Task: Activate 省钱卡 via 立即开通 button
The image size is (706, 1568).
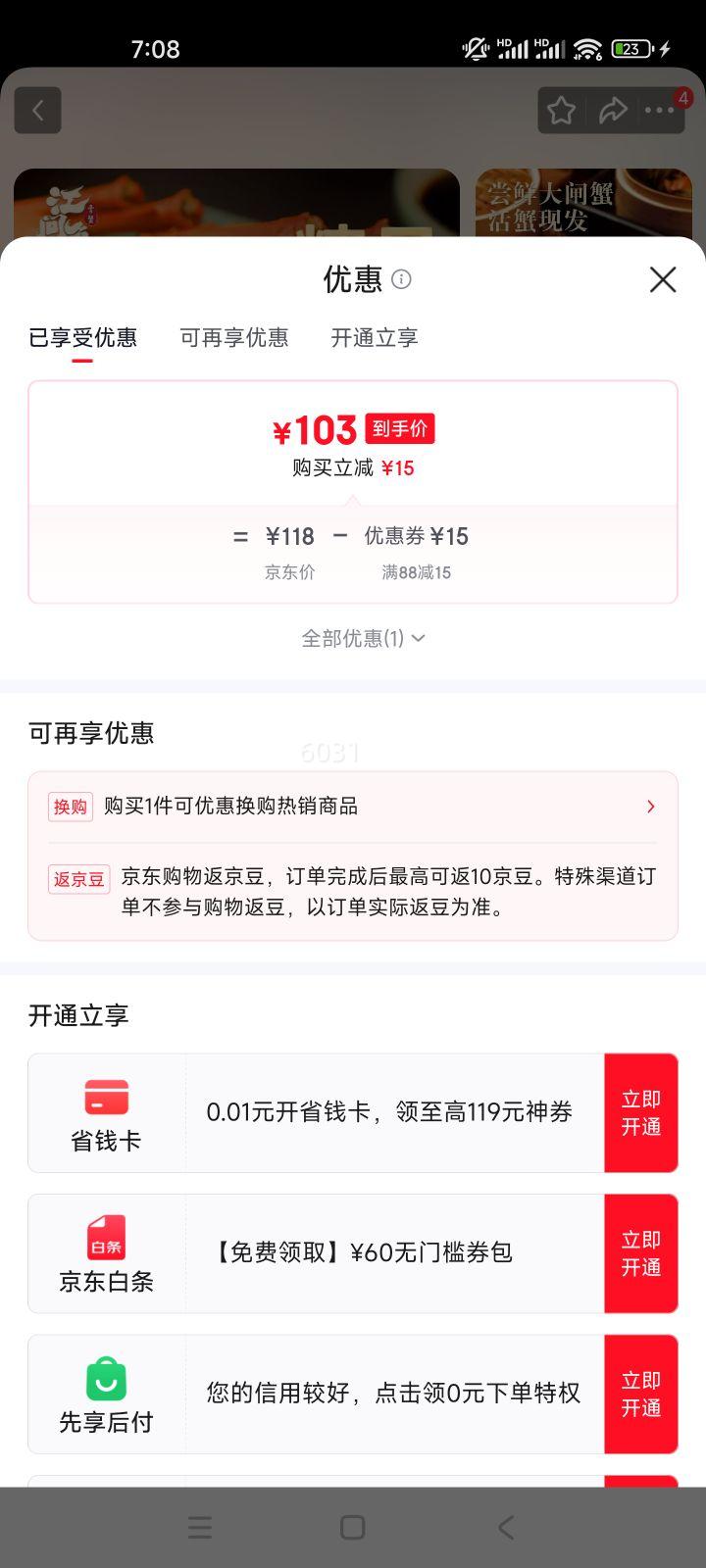Action: [x=641, y=1112]
